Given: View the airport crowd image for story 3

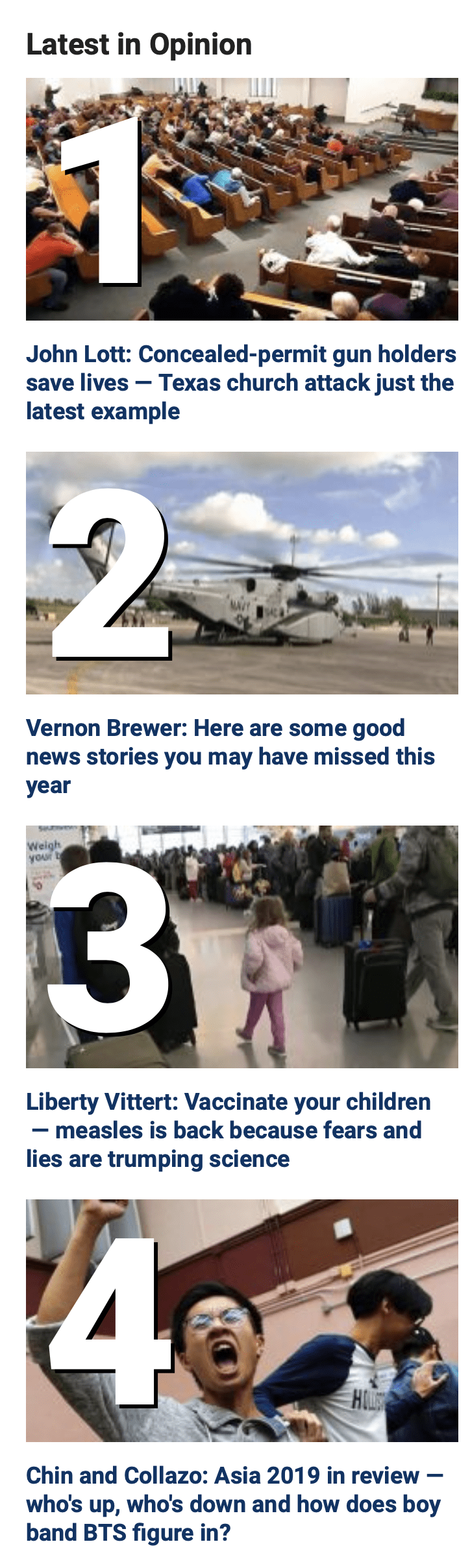Looking at the screenshot, I should (x=241, y=947).
